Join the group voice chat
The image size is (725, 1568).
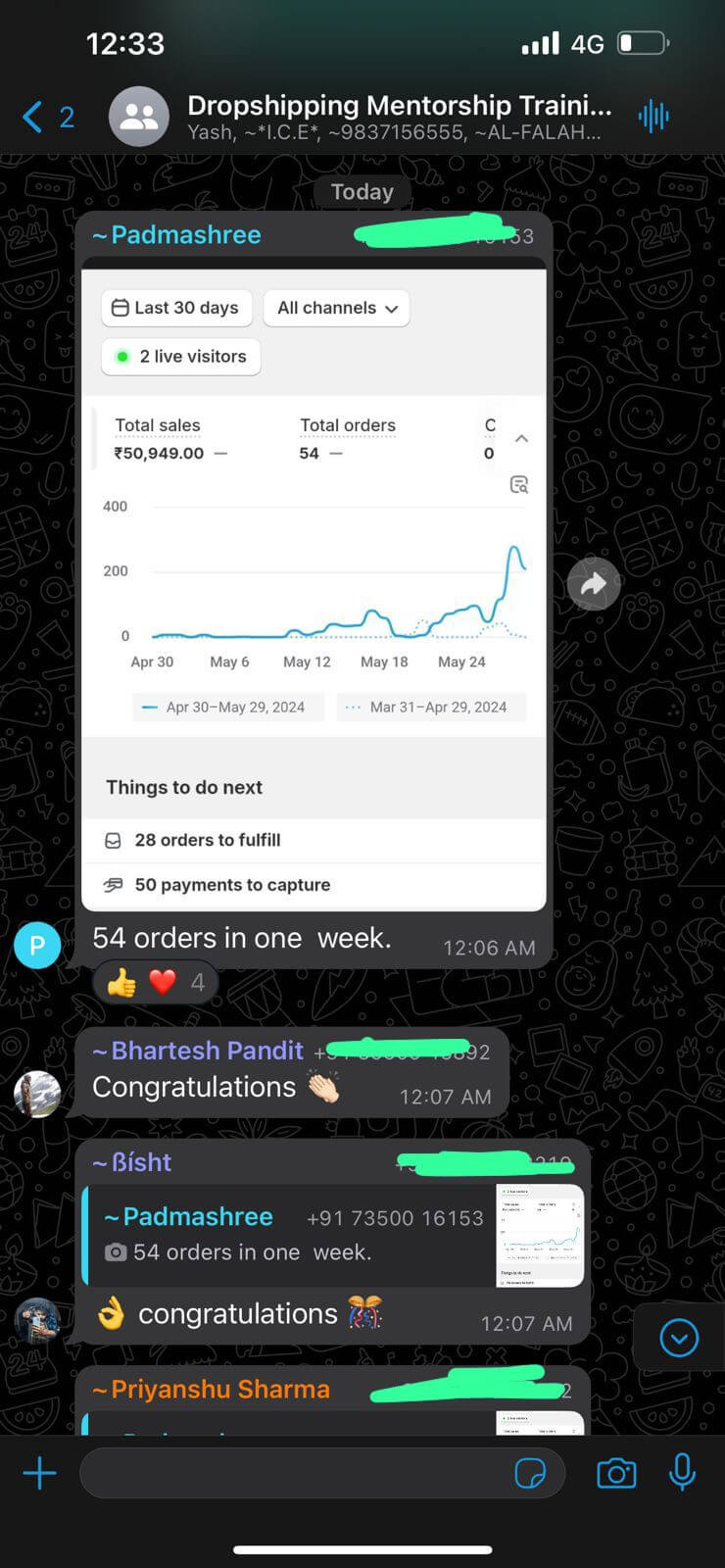(x=652, y=117)
